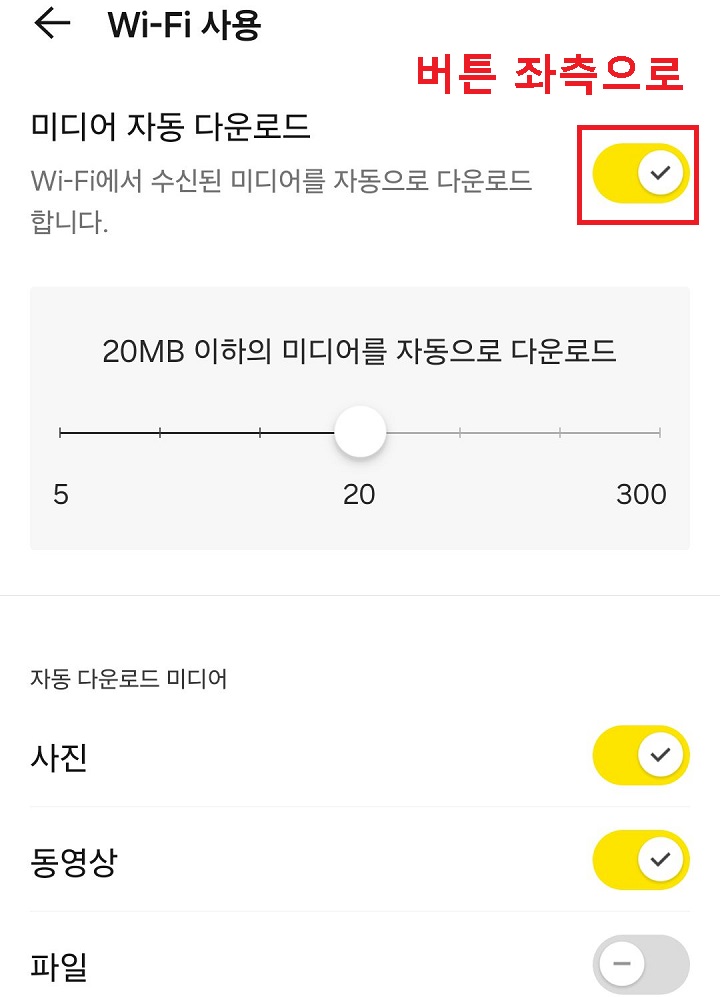Click the checkmark inside the highlighted media download toggle
The image size is (720, 997).
[659, 174]
